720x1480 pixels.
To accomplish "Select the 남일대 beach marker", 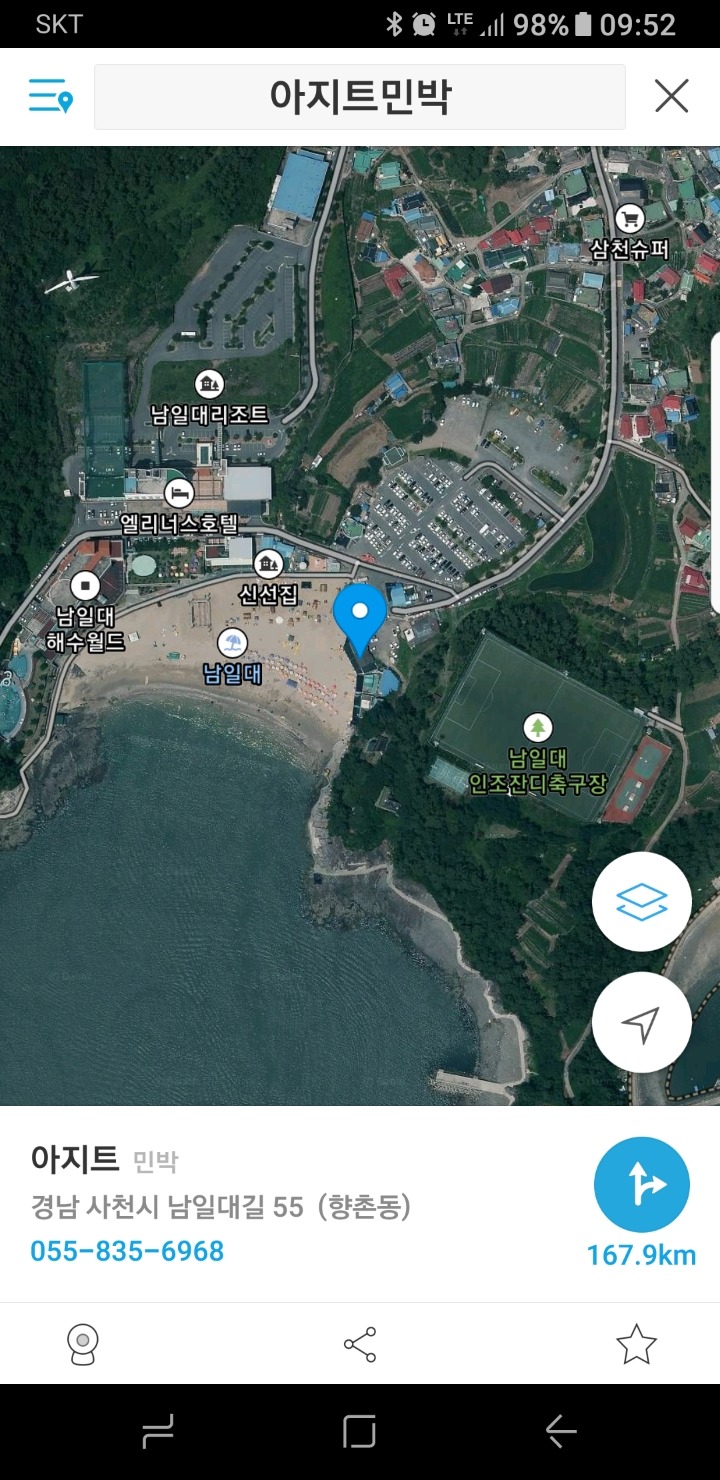I will 232,643.
